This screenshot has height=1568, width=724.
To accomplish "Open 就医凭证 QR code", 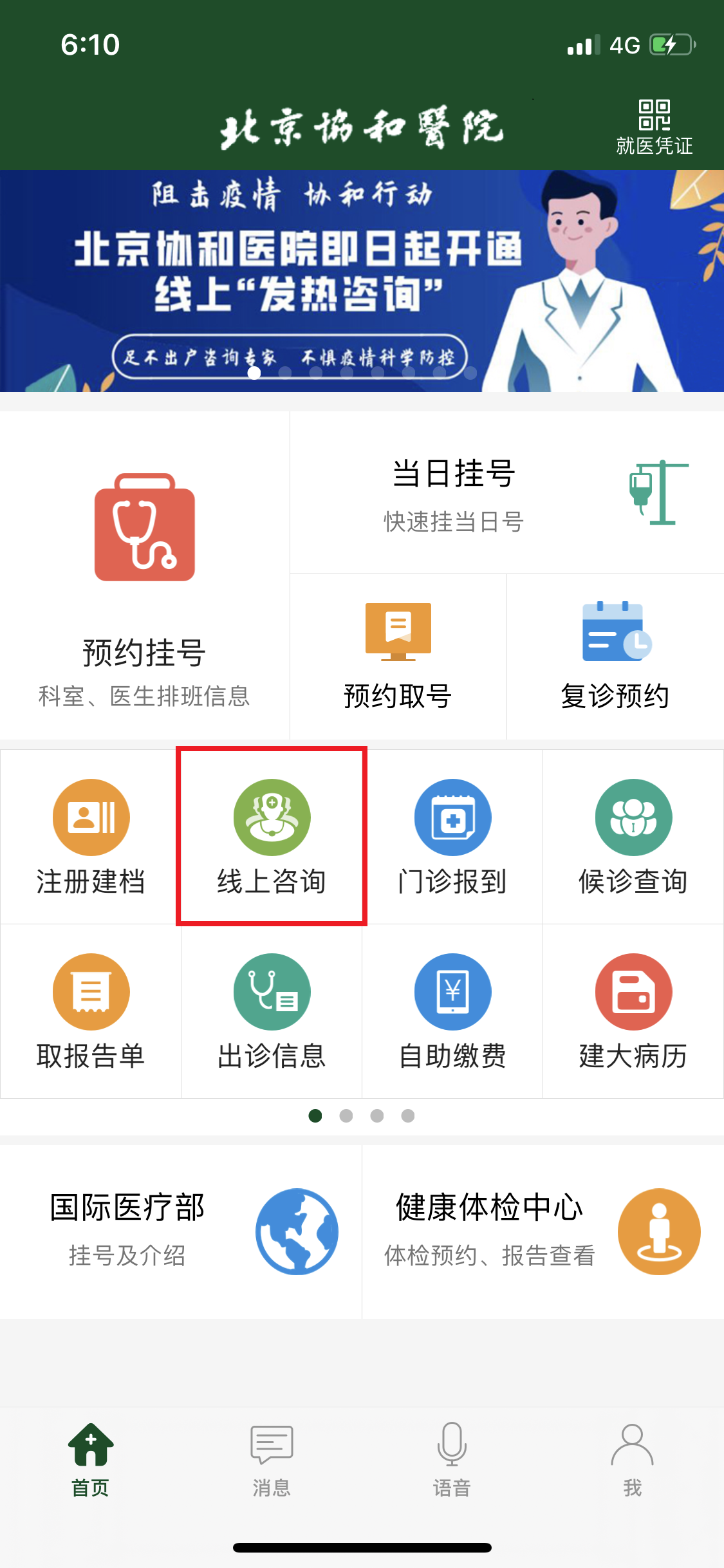I will [x=654, y=127].
